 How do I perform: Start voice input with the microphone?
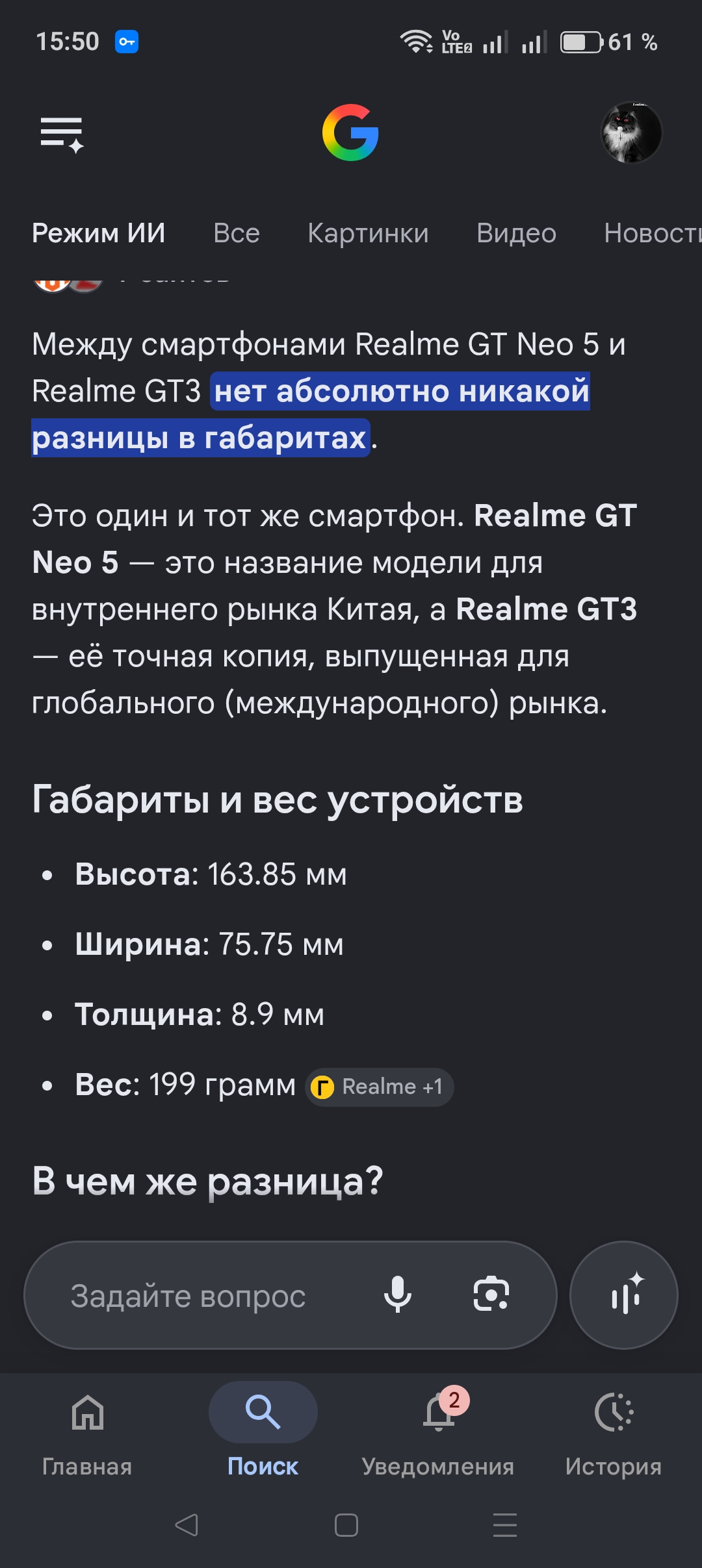(x=397, y=1295)
